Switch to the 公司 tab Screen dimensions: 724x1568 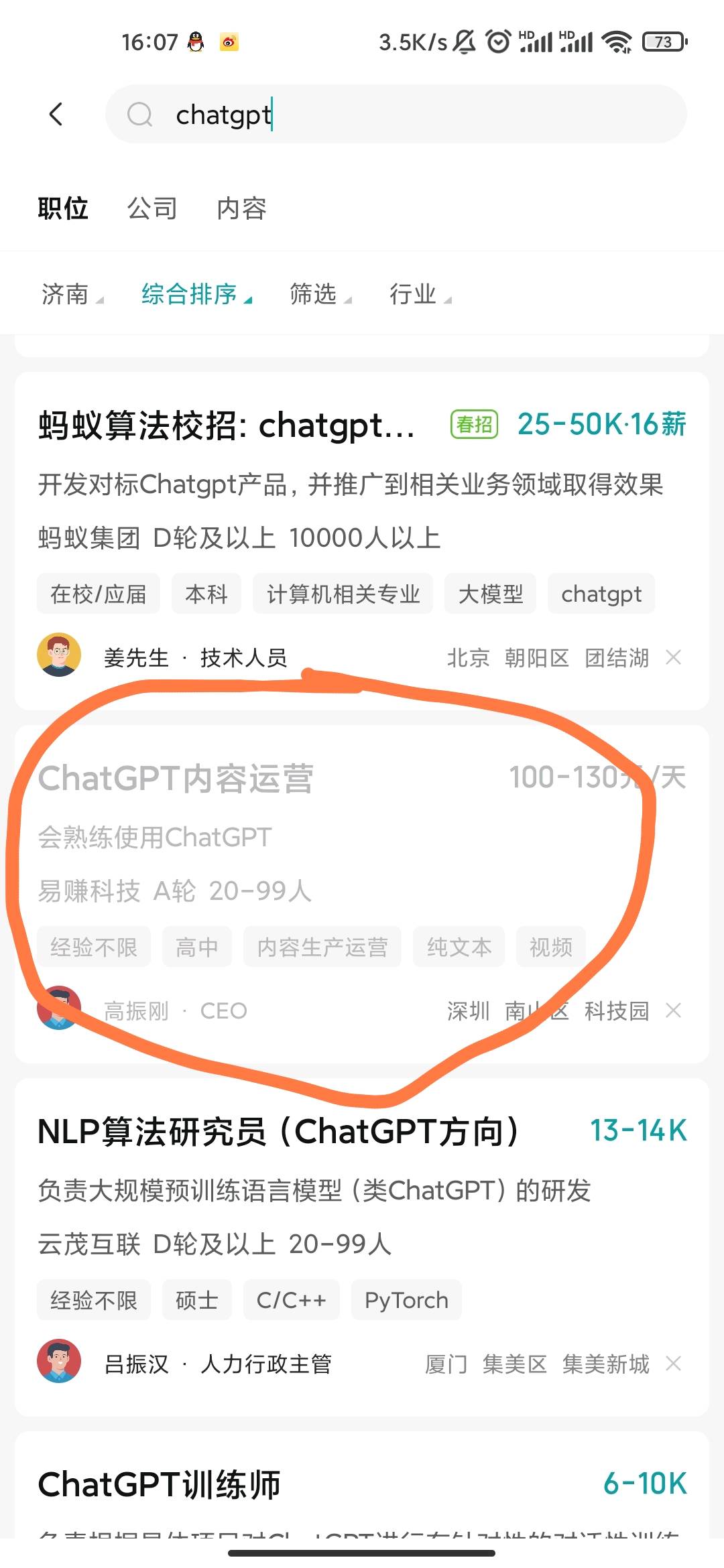[x=152, y=208]
